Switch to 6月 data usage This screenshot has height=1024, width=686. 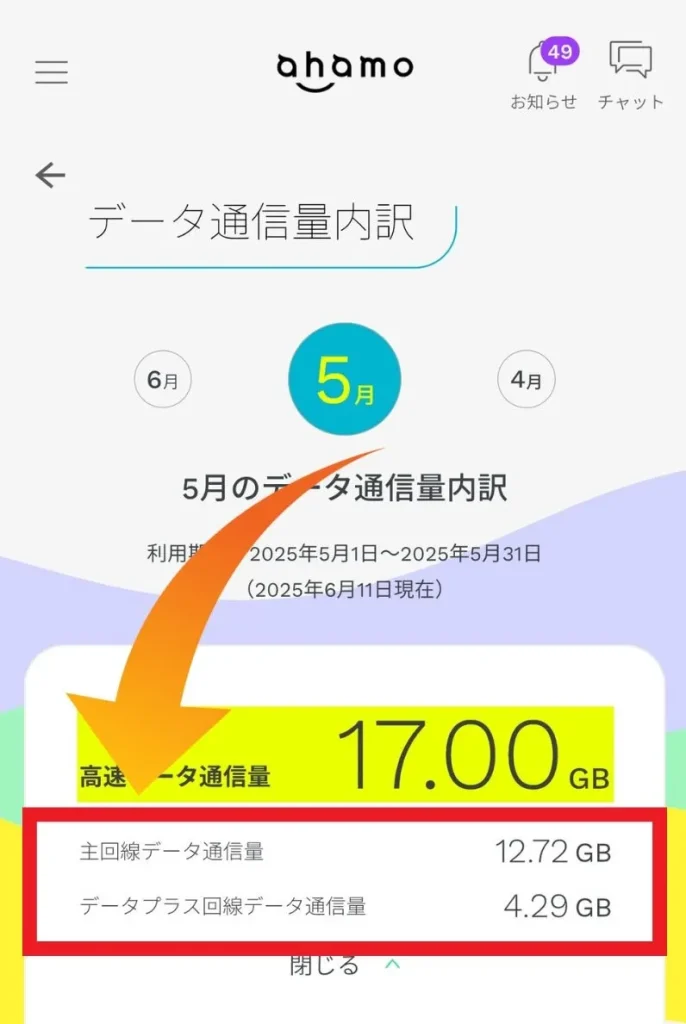162,380
